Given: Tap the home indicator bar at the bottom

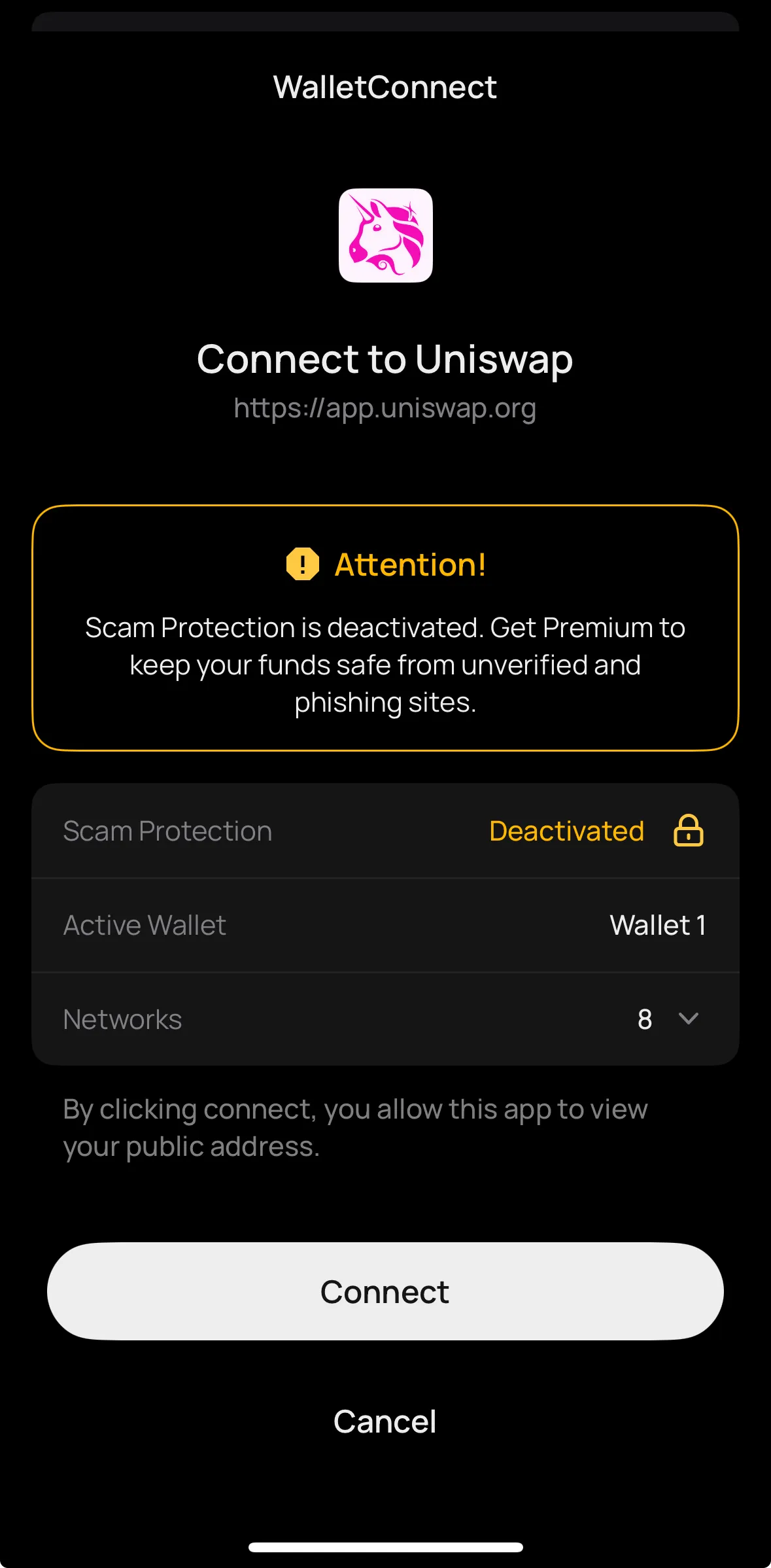Looking at the screenshot, I should [385, 1547].
